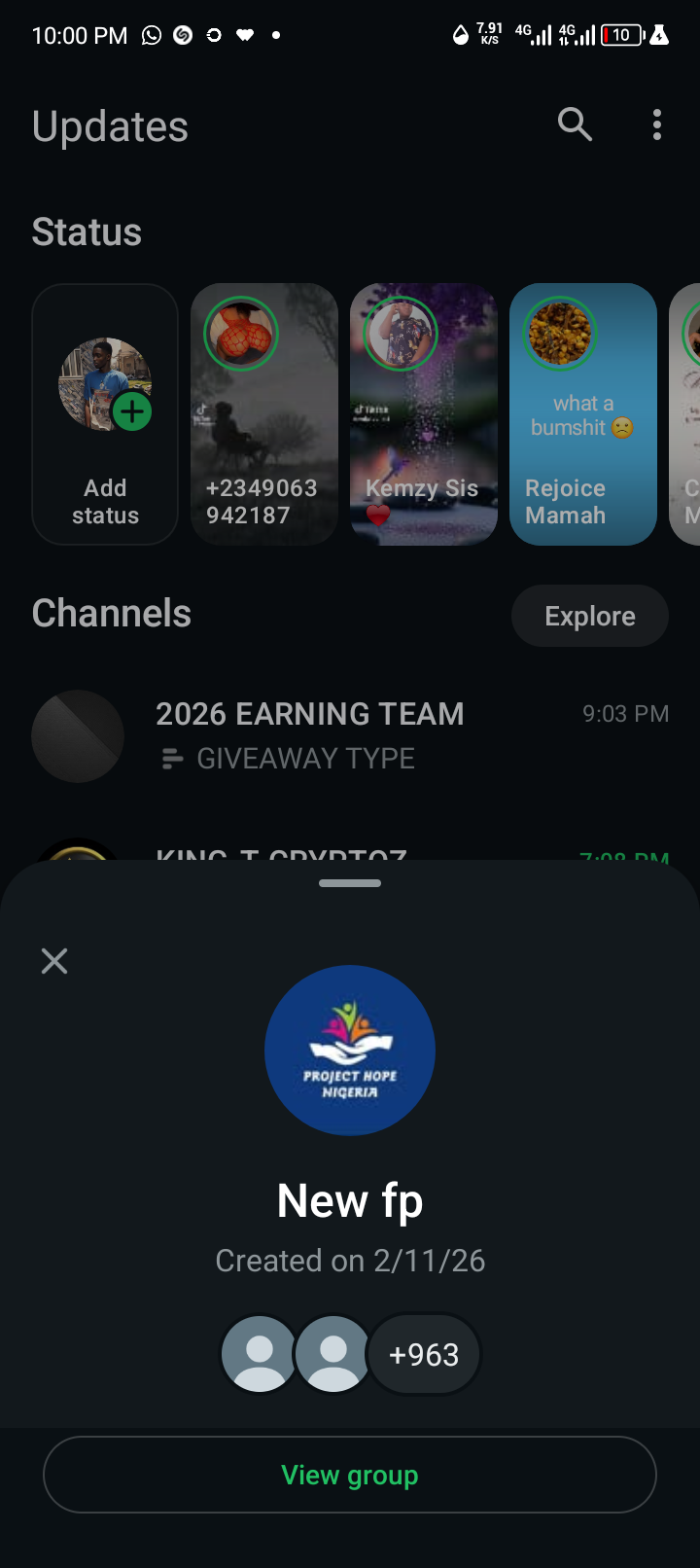View Kemzy Sis status
700x1568 pixels.
point(424,413)
